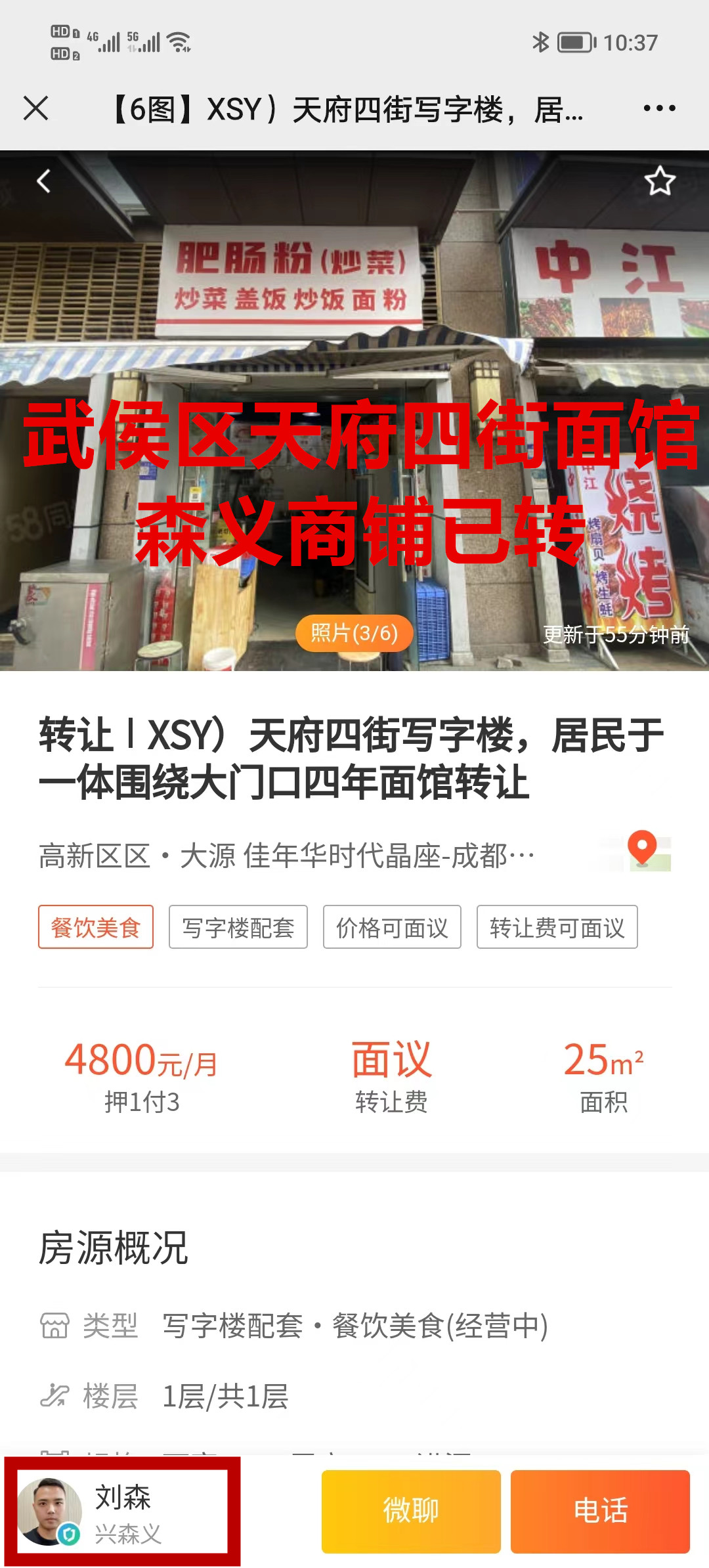Go back using the photo back arrow
This screenshot has height=1568, width=709.
coord(44,181)
